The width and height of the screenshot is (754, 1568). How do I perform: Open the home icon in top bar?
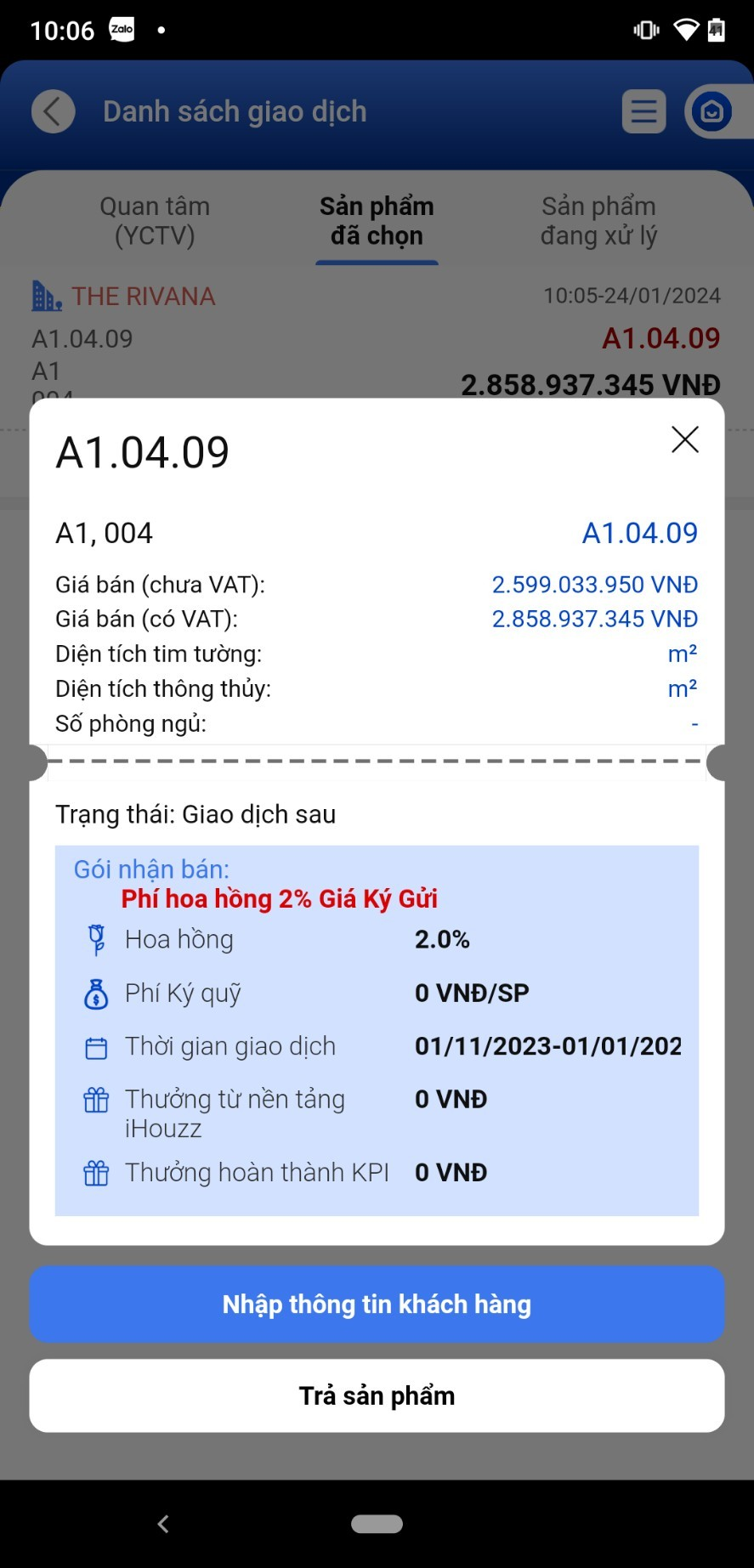[711, 111]
